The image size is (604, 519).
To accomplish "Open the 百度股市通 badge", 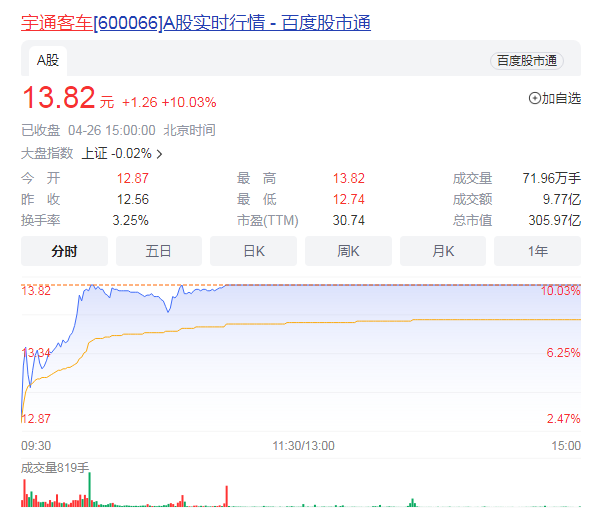I will tap(526, 61).
